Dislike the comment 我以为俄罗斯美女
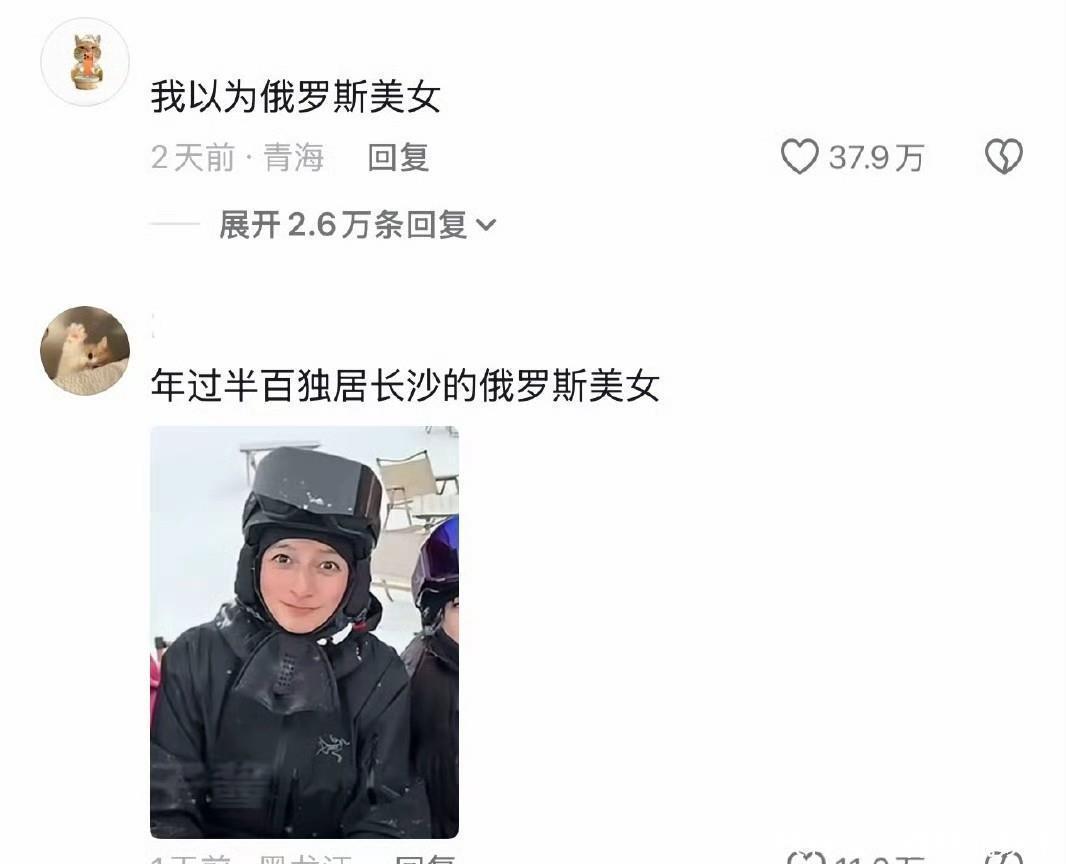The height and width of the screenshot is (864, 1066). coord(1003,157)
